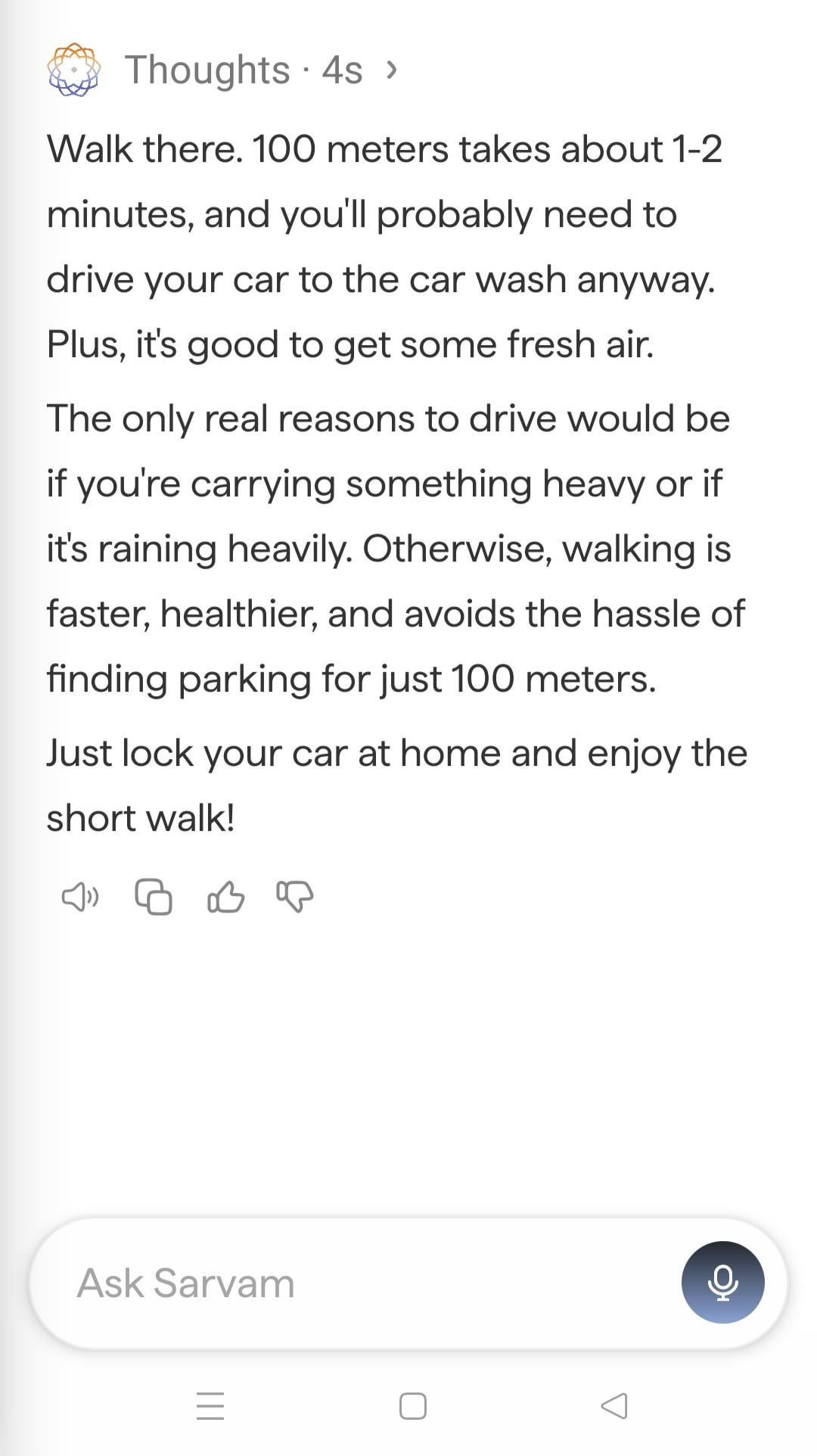
Task: Dislike the response with thumbs down
Action: 295,898
